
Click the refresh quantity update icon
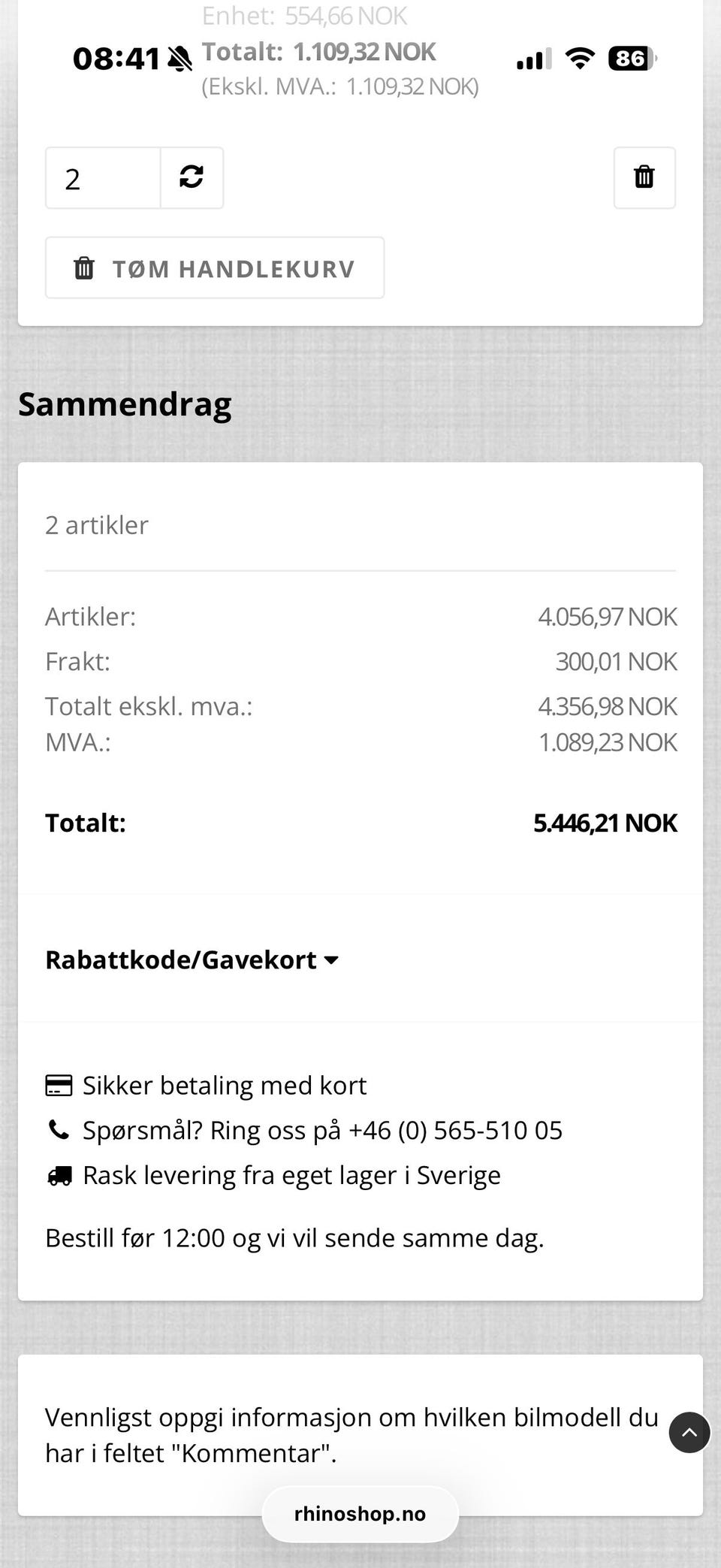191,178
